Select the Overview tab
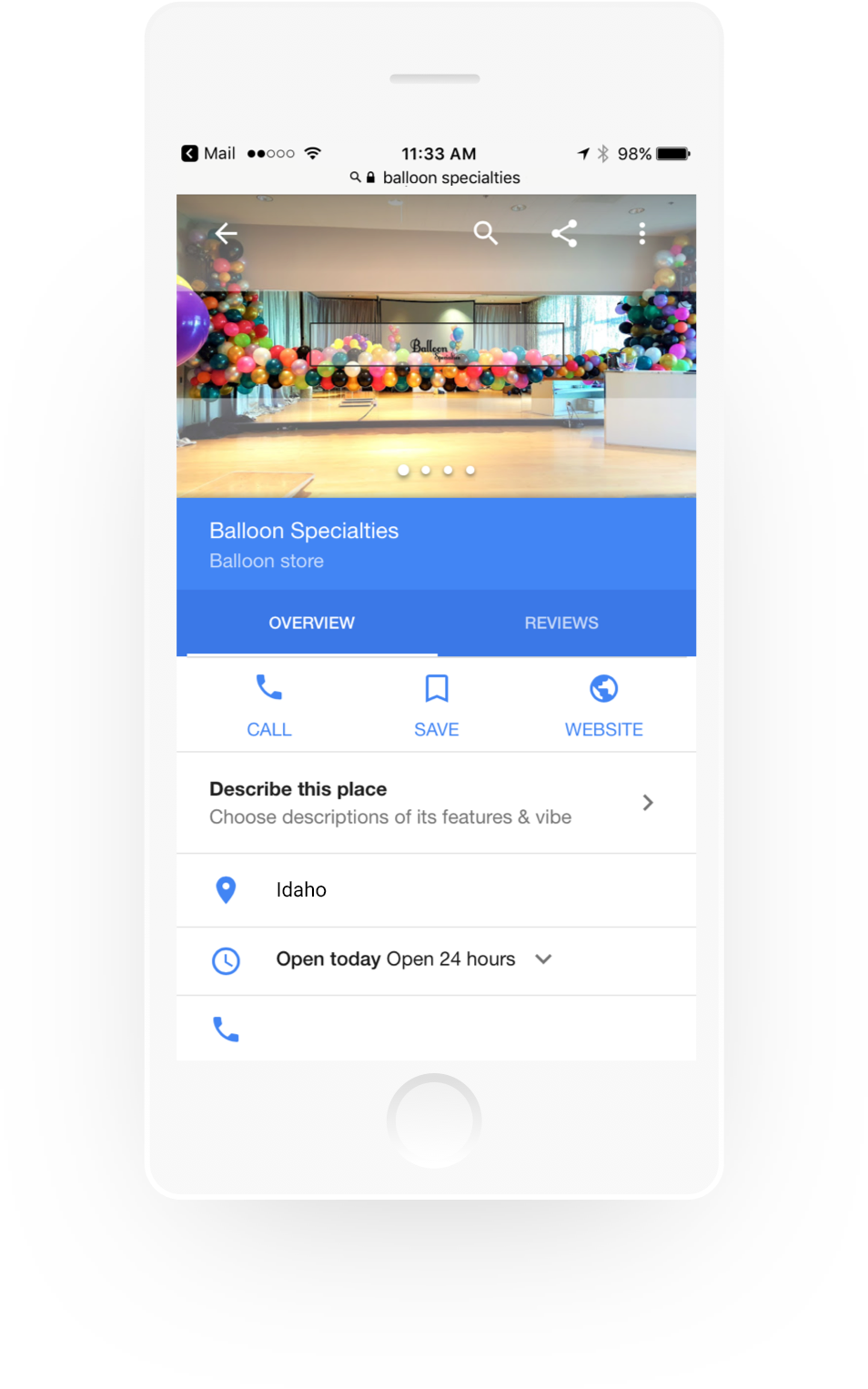Screen dimensions: 868x1389 [311, 624]
